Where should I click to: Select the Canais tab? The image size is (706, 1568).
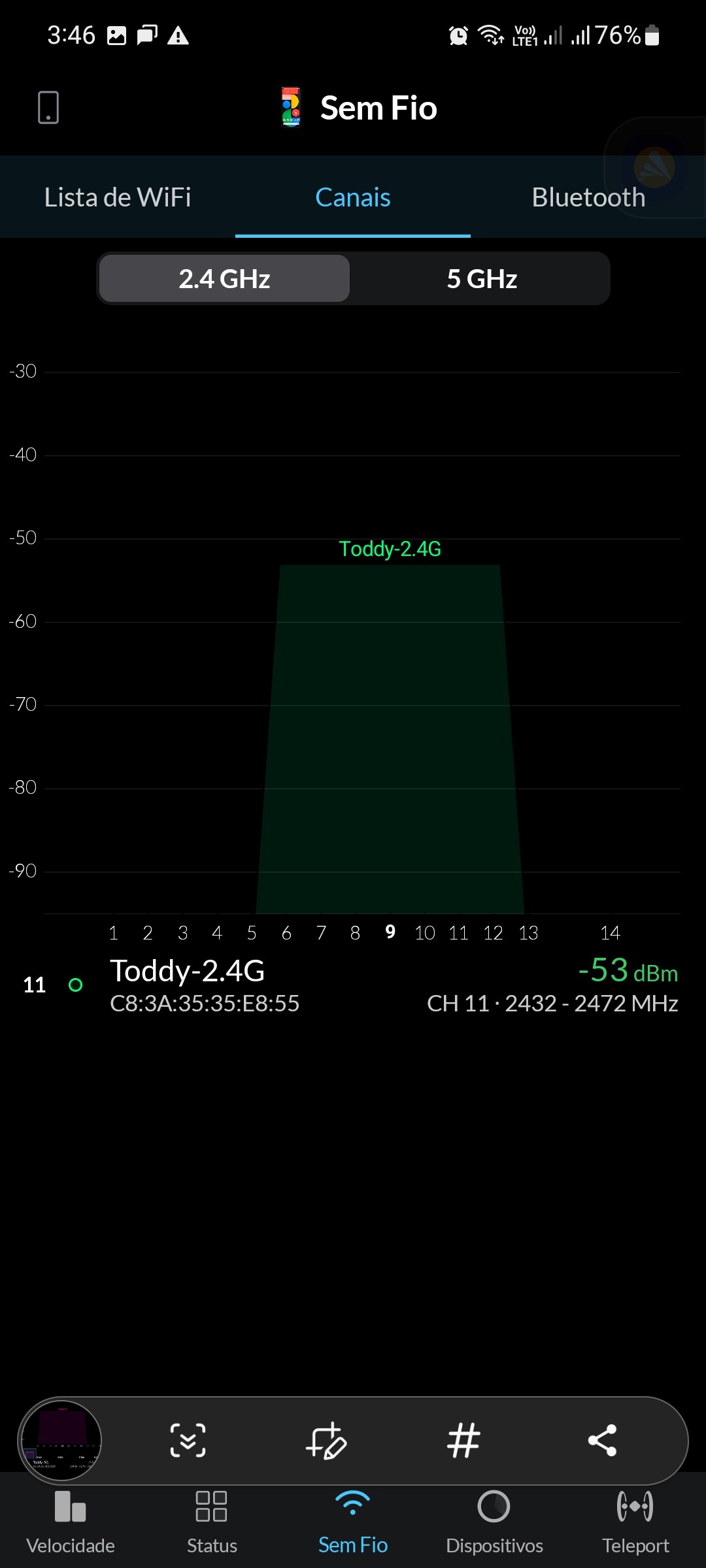(x=353, y=197)
